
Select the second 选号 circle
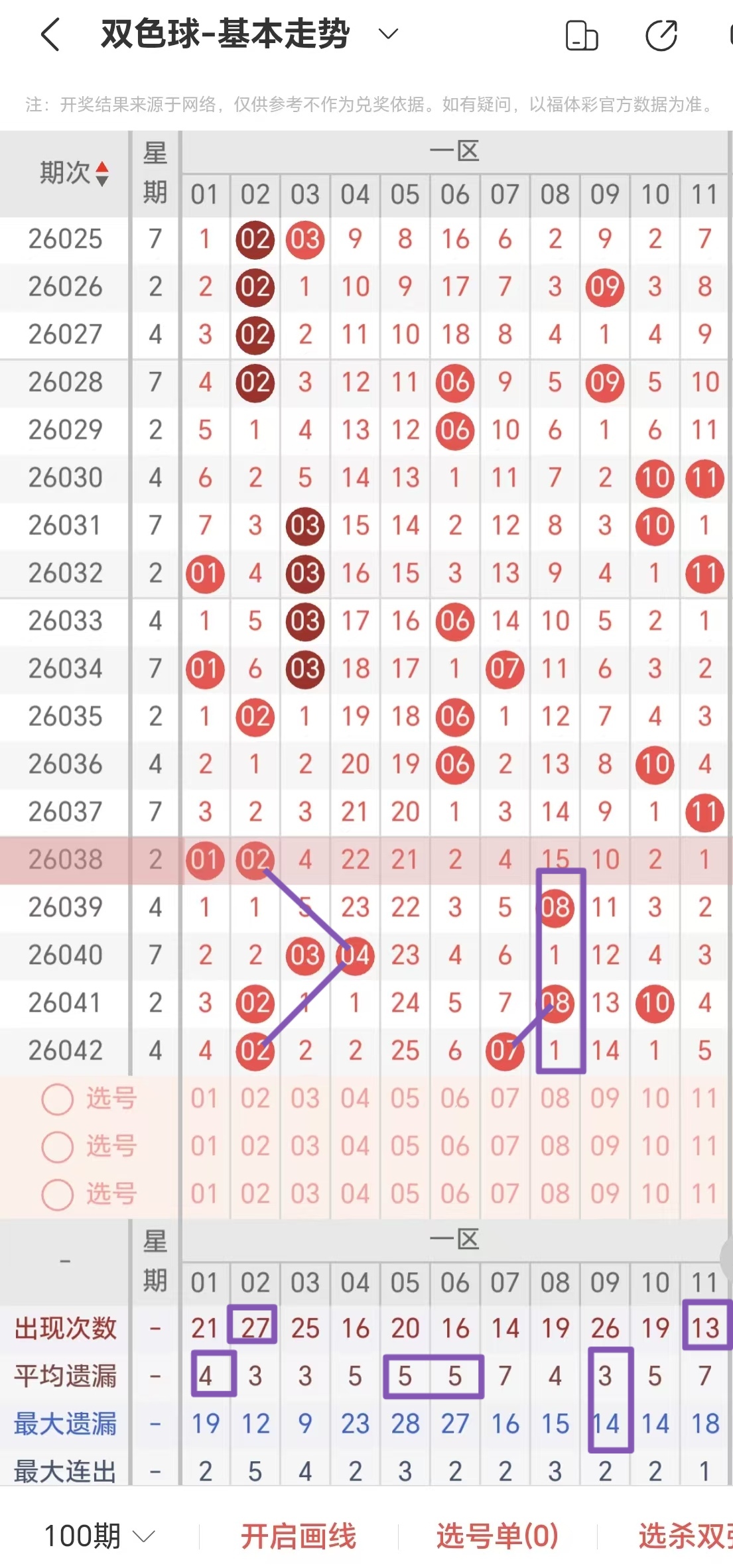tap(57, 1146)
